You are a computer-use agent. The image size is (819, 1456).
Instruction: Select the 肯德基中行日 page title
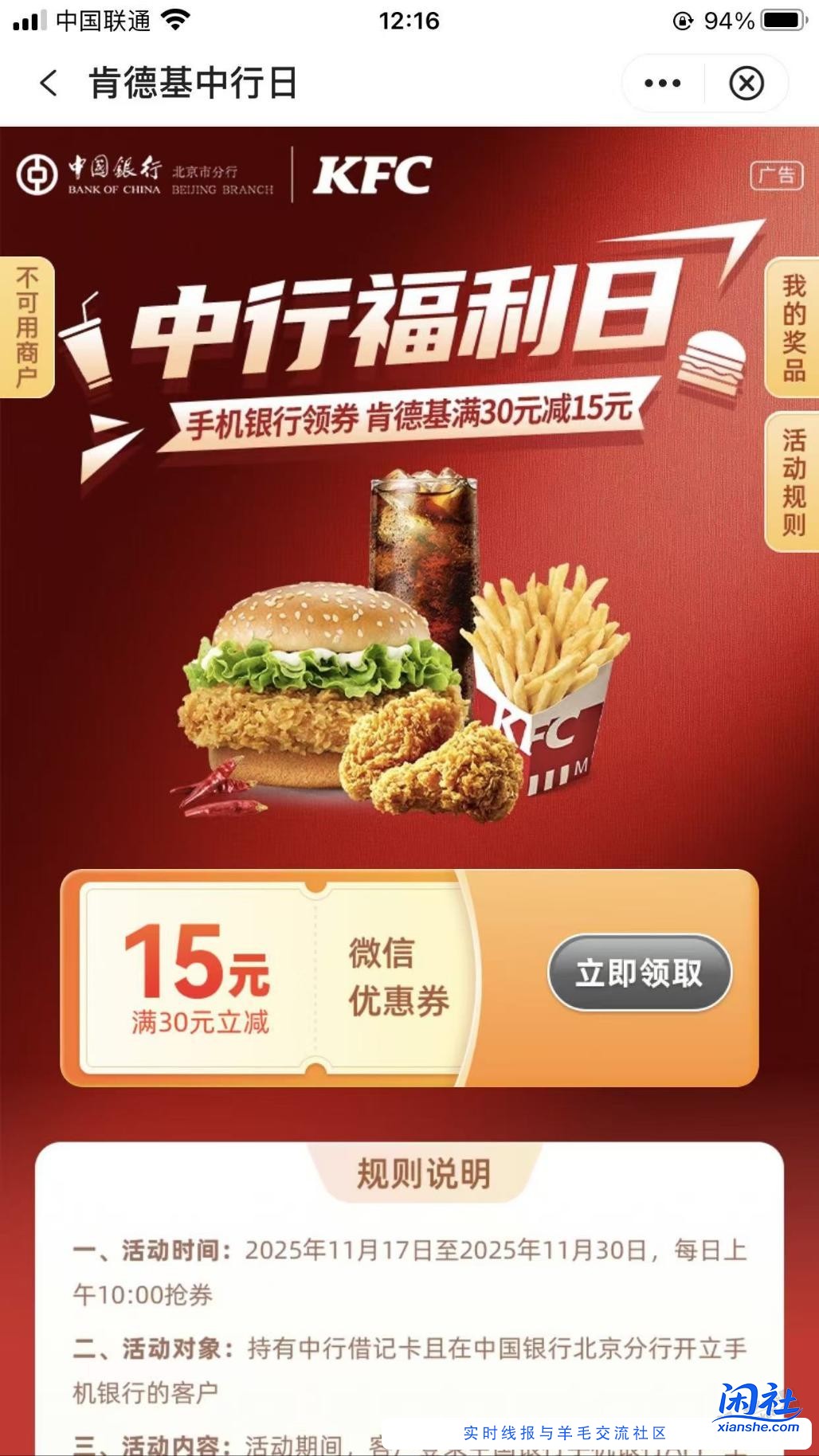(x=191, y=82)
